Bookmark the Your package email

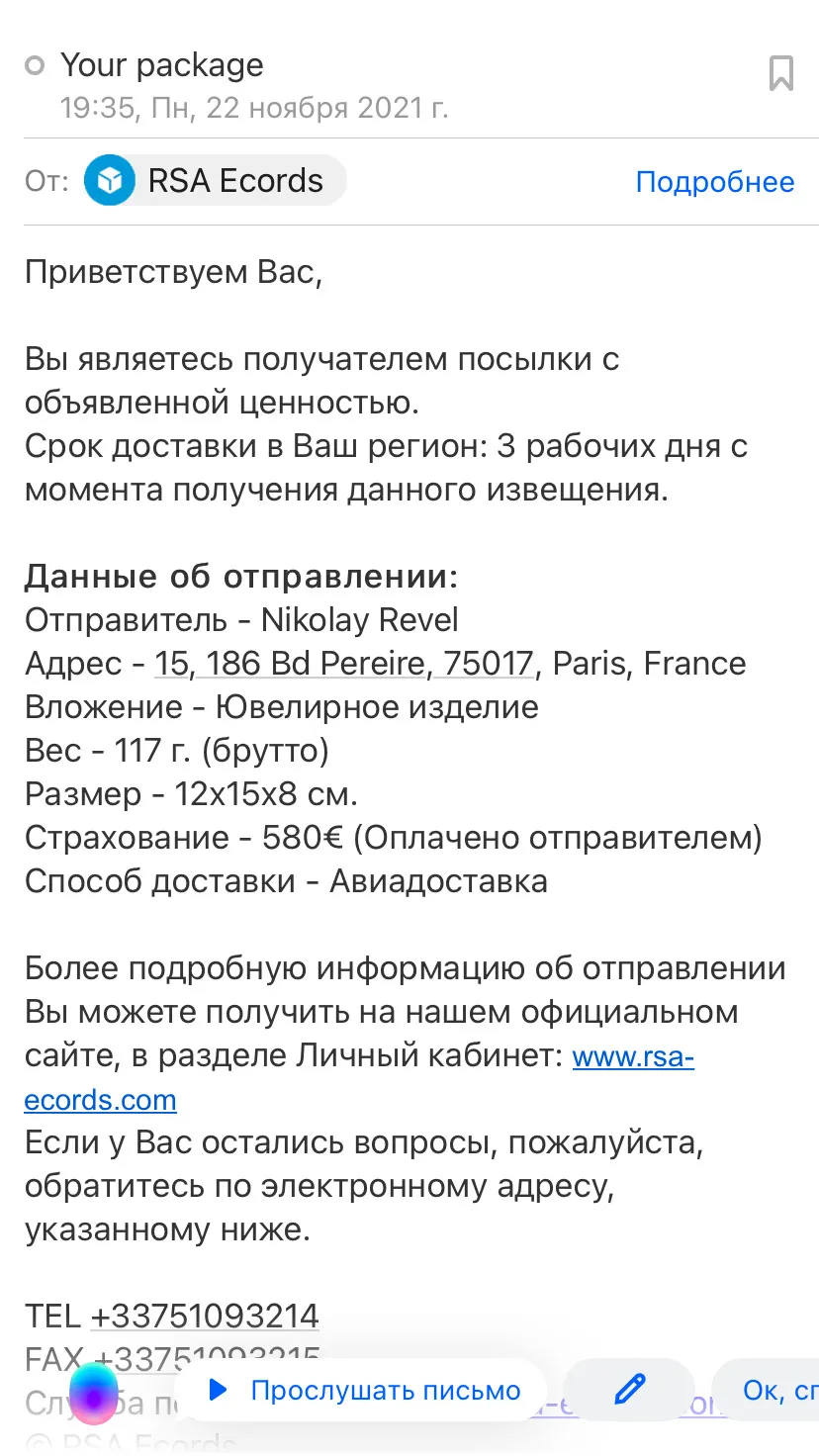point(781,73)
